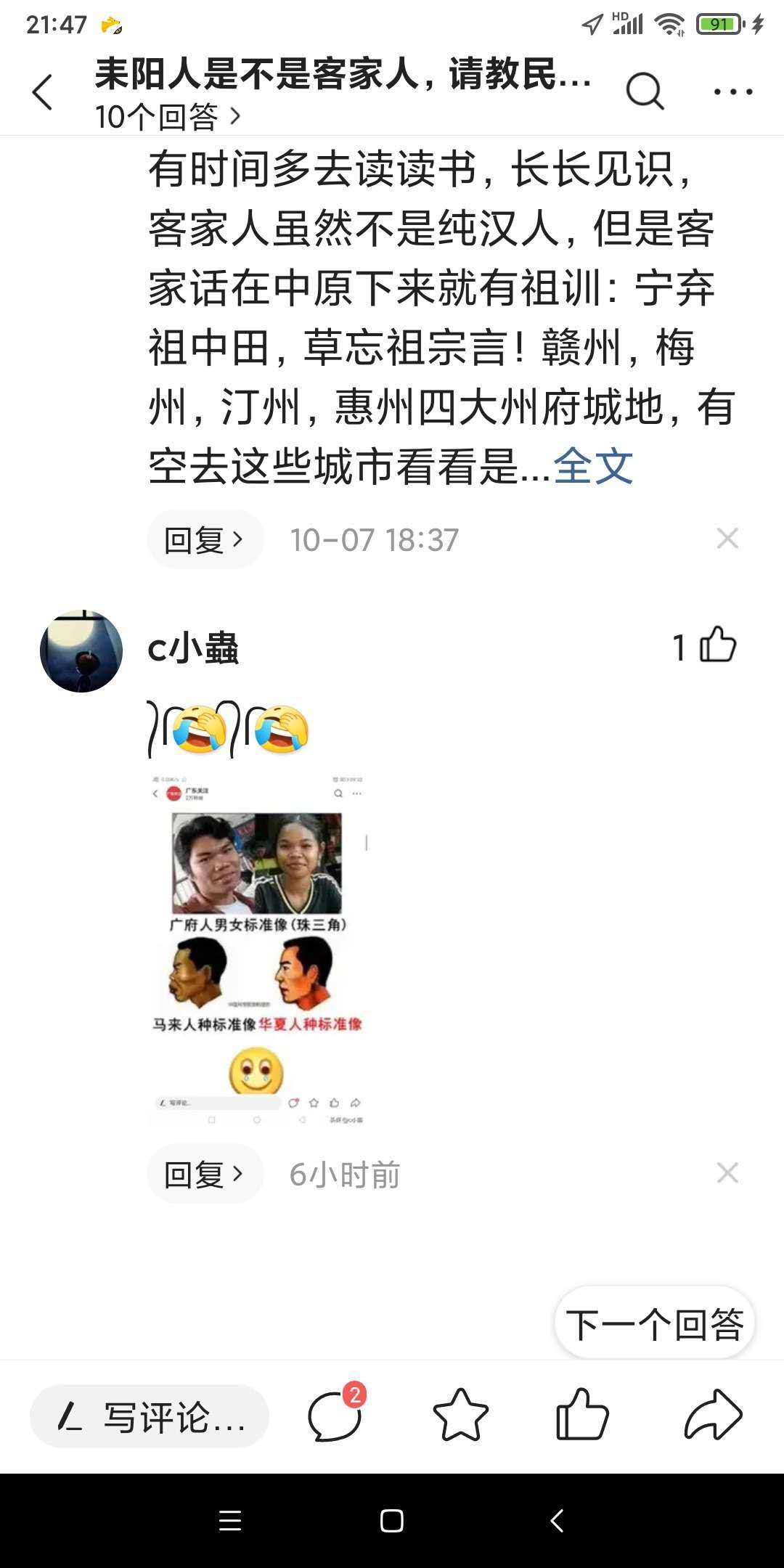Reply to the 10-07 18:37 comment
This screenshot has width=784, height=1568.
(x=205, y=539)
